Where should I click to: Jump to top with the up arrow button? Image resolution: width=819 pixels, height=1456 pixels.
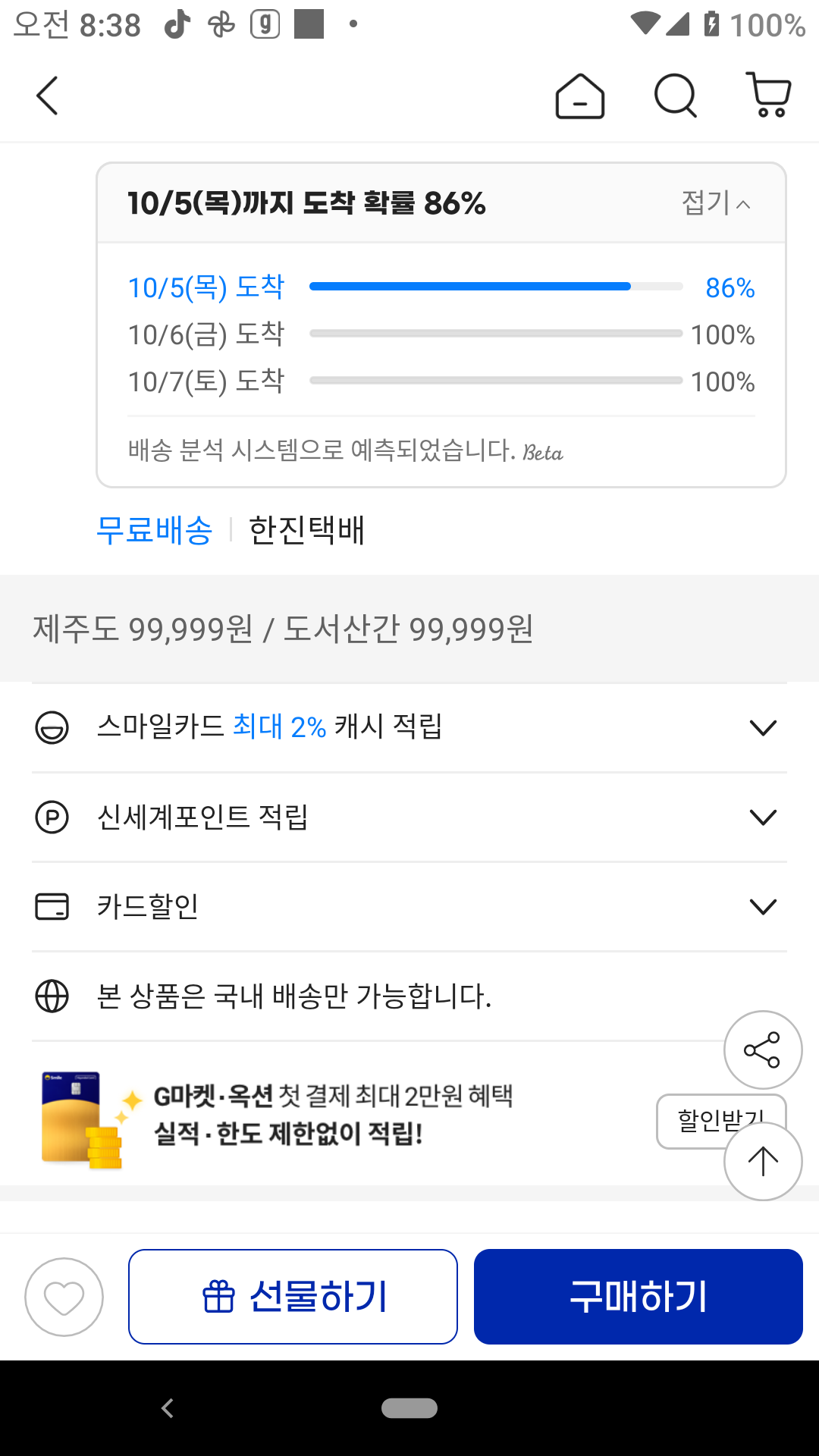[763, 1161]
